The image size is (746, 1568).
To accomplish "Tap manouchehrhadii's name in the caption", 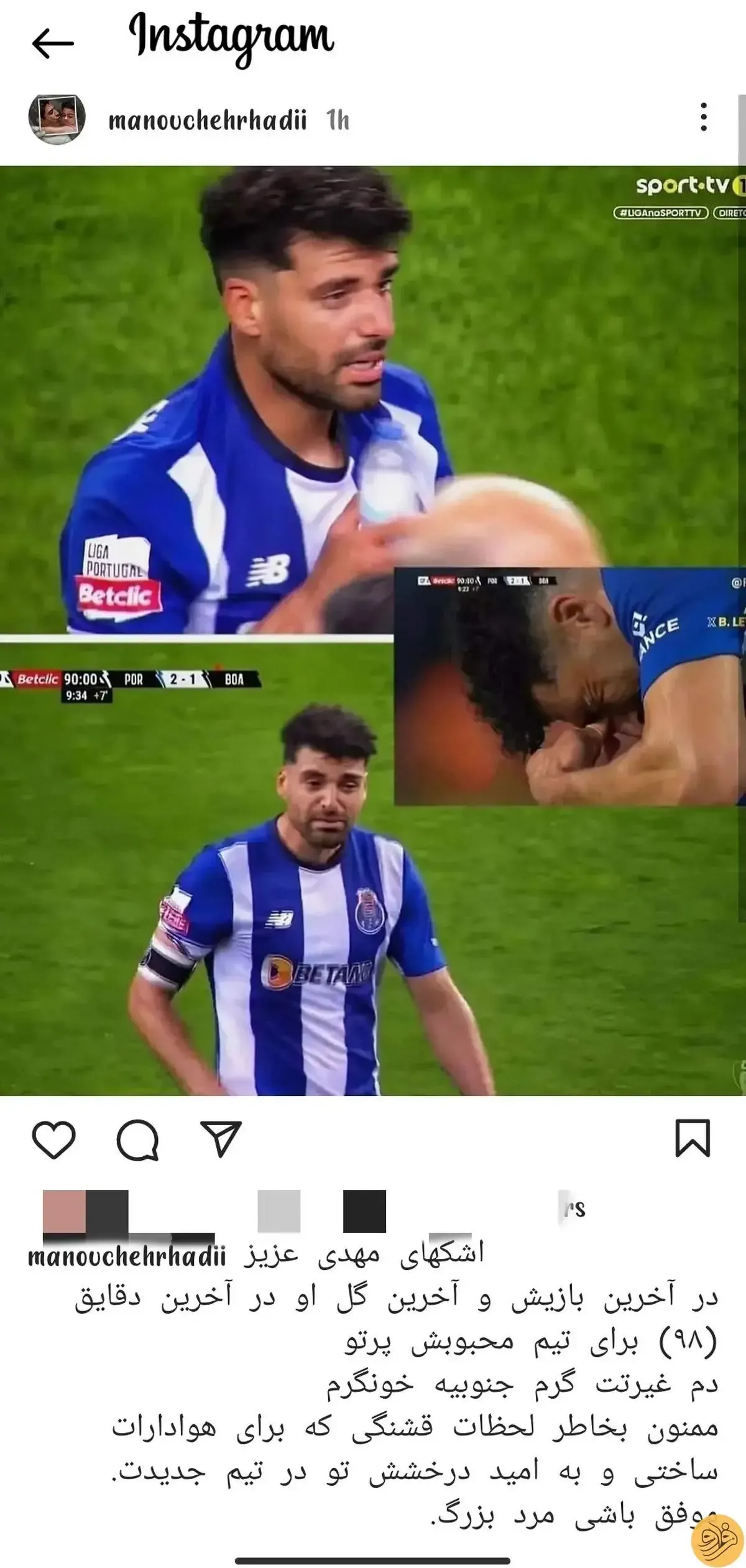I will [127, 1257].
